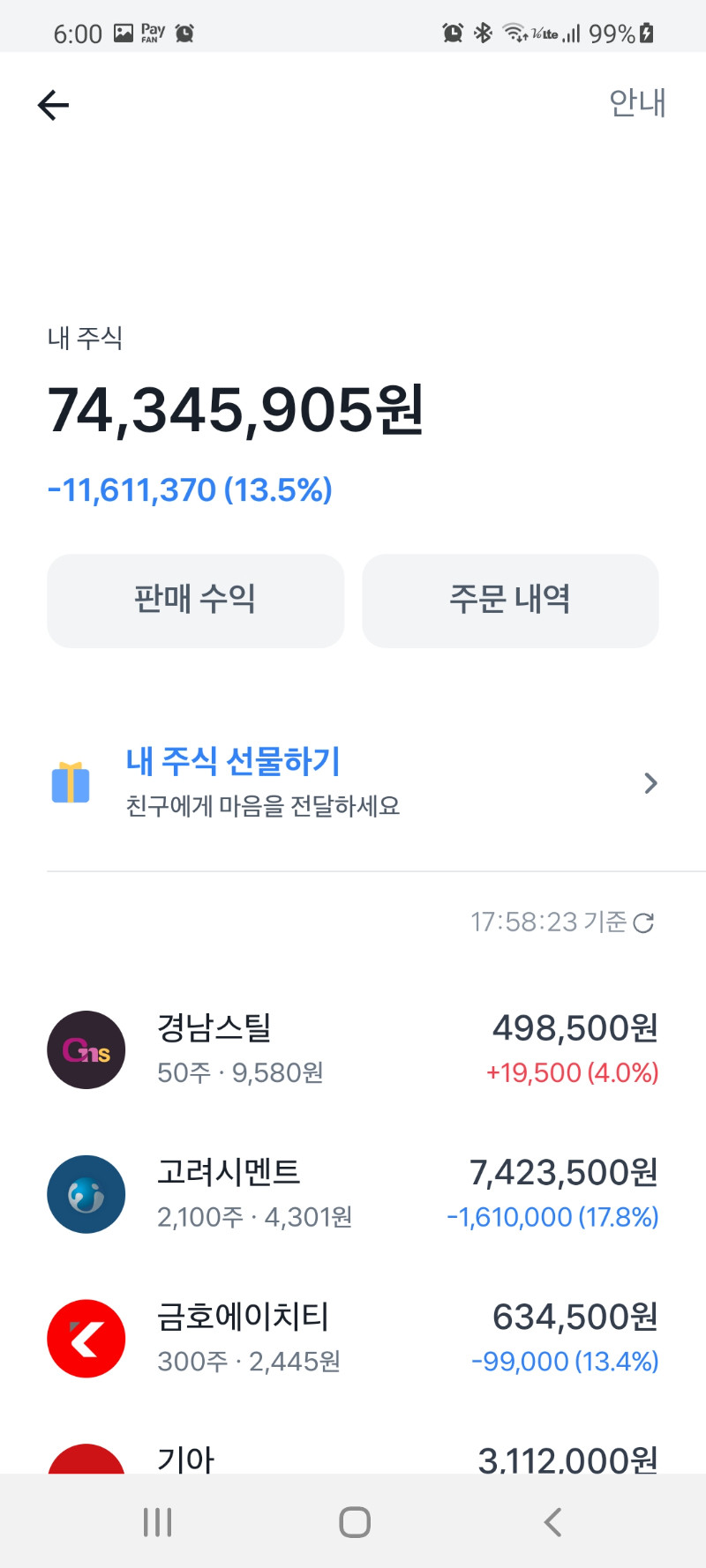
Task: Open system recent apps button
Action: [158, 1522]
